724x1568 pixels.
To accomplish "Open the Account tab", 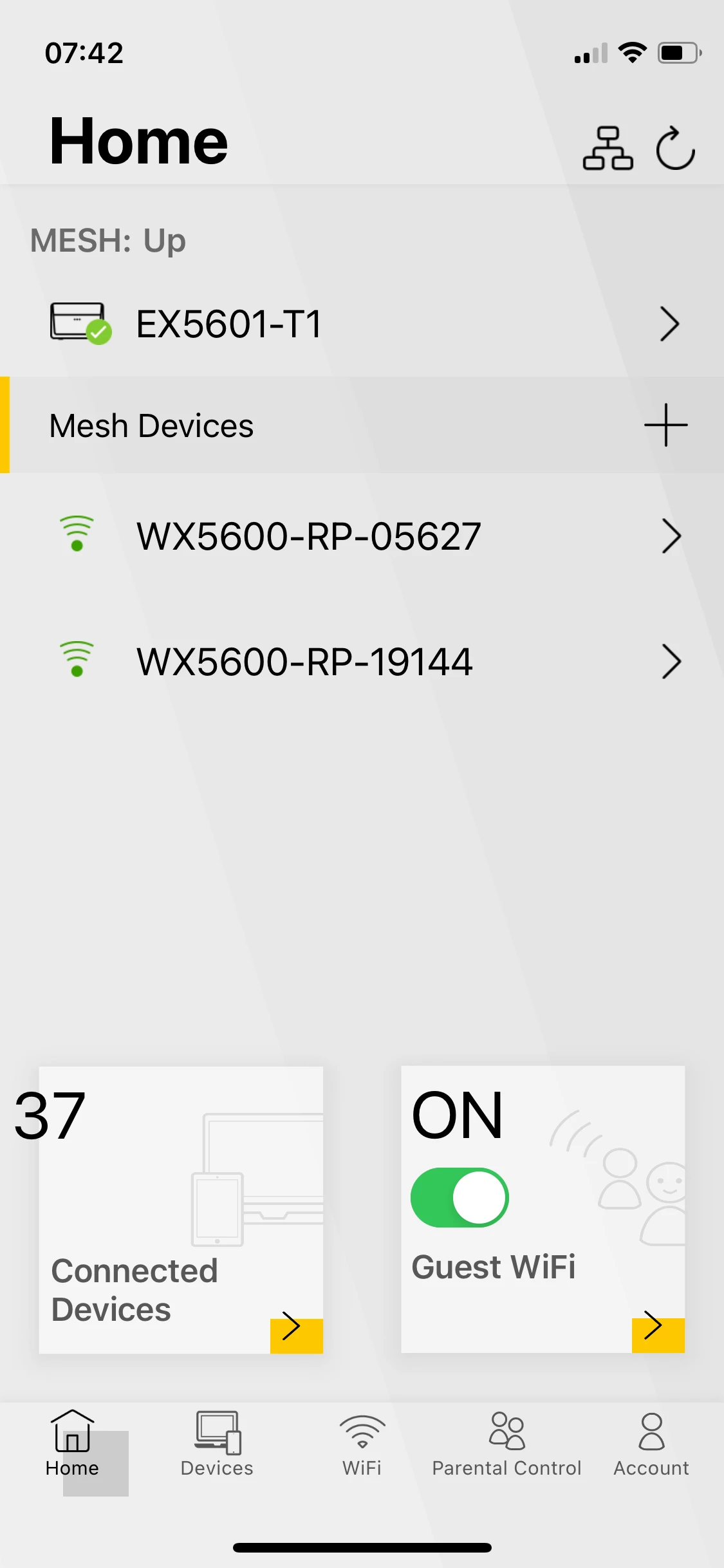I will [651, 1444].
